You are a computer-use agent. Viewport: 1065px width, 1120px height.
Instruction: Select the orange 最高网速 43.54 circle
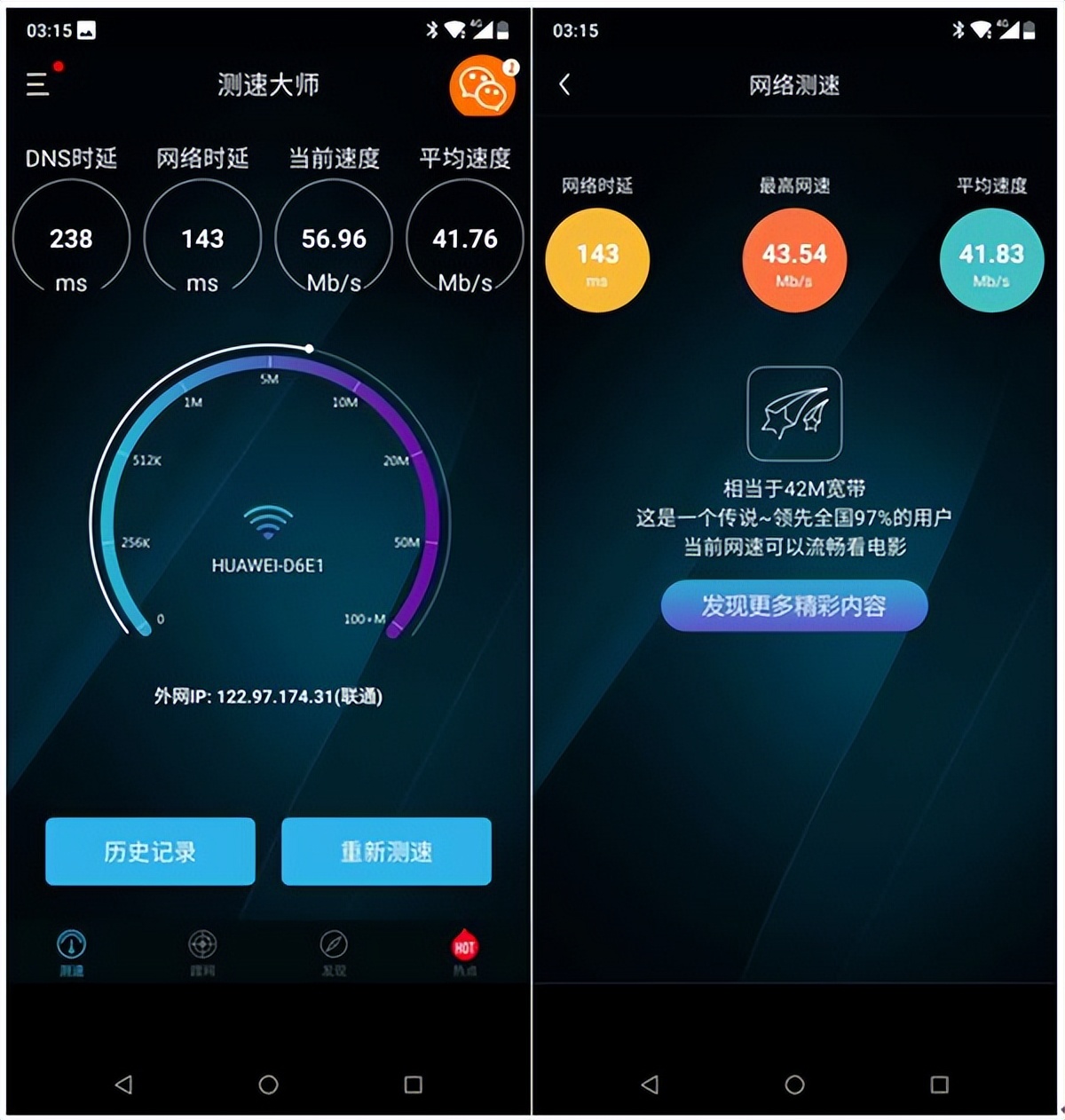[794, 260]
